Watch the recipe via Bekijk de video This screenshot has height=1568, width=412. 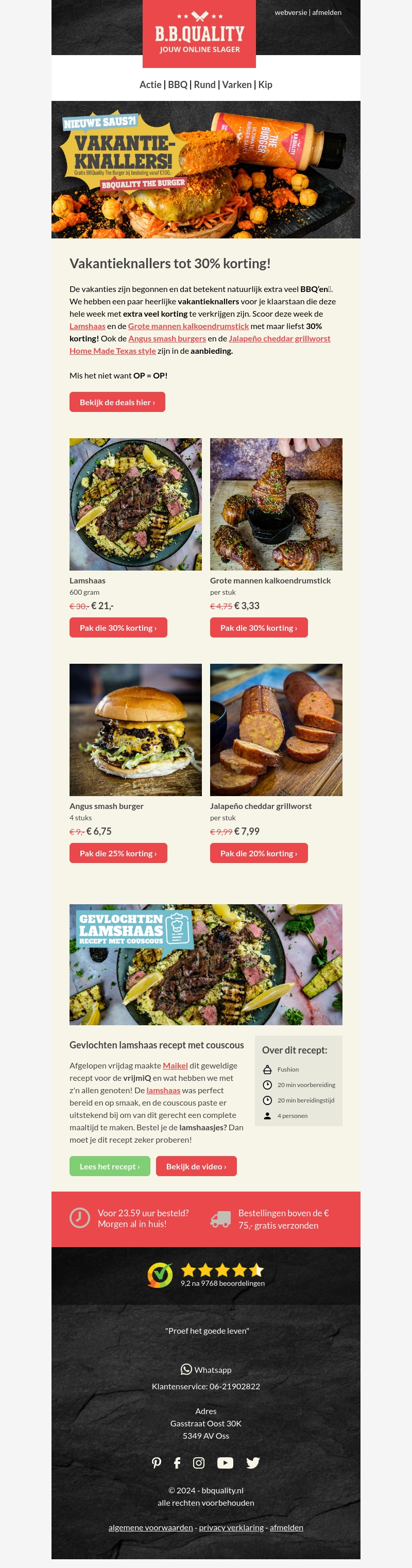point(196,1166)
